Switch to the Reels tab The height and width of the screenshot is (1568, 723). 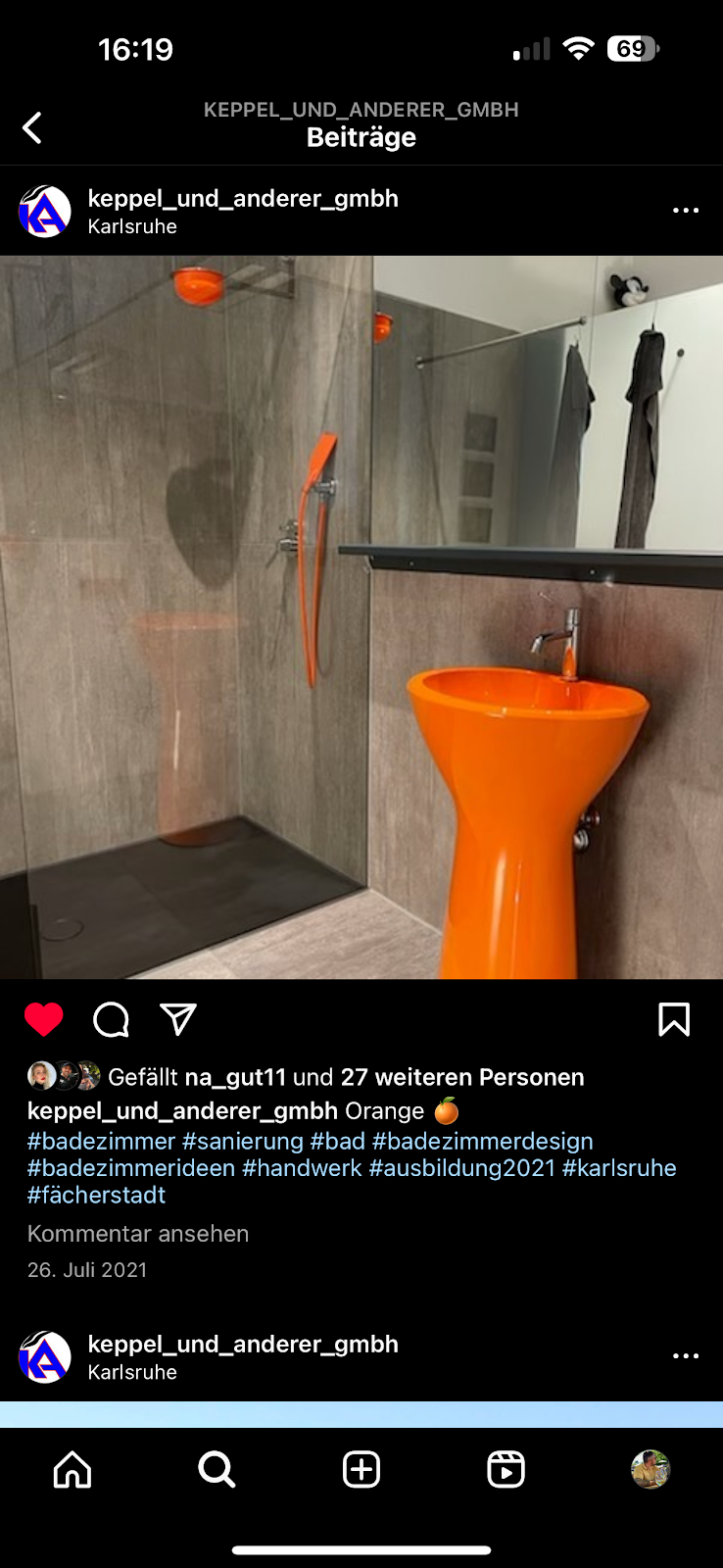click(x=506, y=1469)
